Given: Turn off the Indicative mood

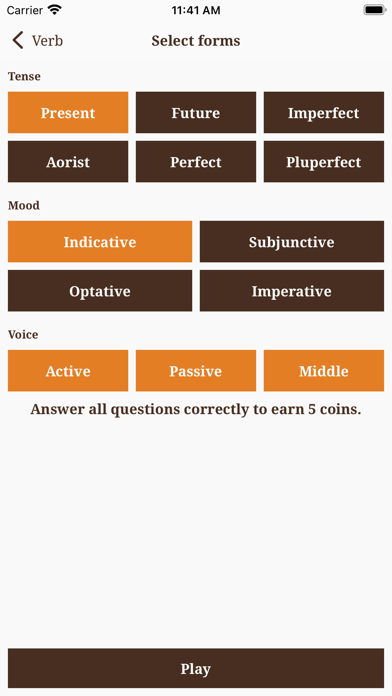Looking at the screenshot, I should pyautogui.click(x=100, y=242).
